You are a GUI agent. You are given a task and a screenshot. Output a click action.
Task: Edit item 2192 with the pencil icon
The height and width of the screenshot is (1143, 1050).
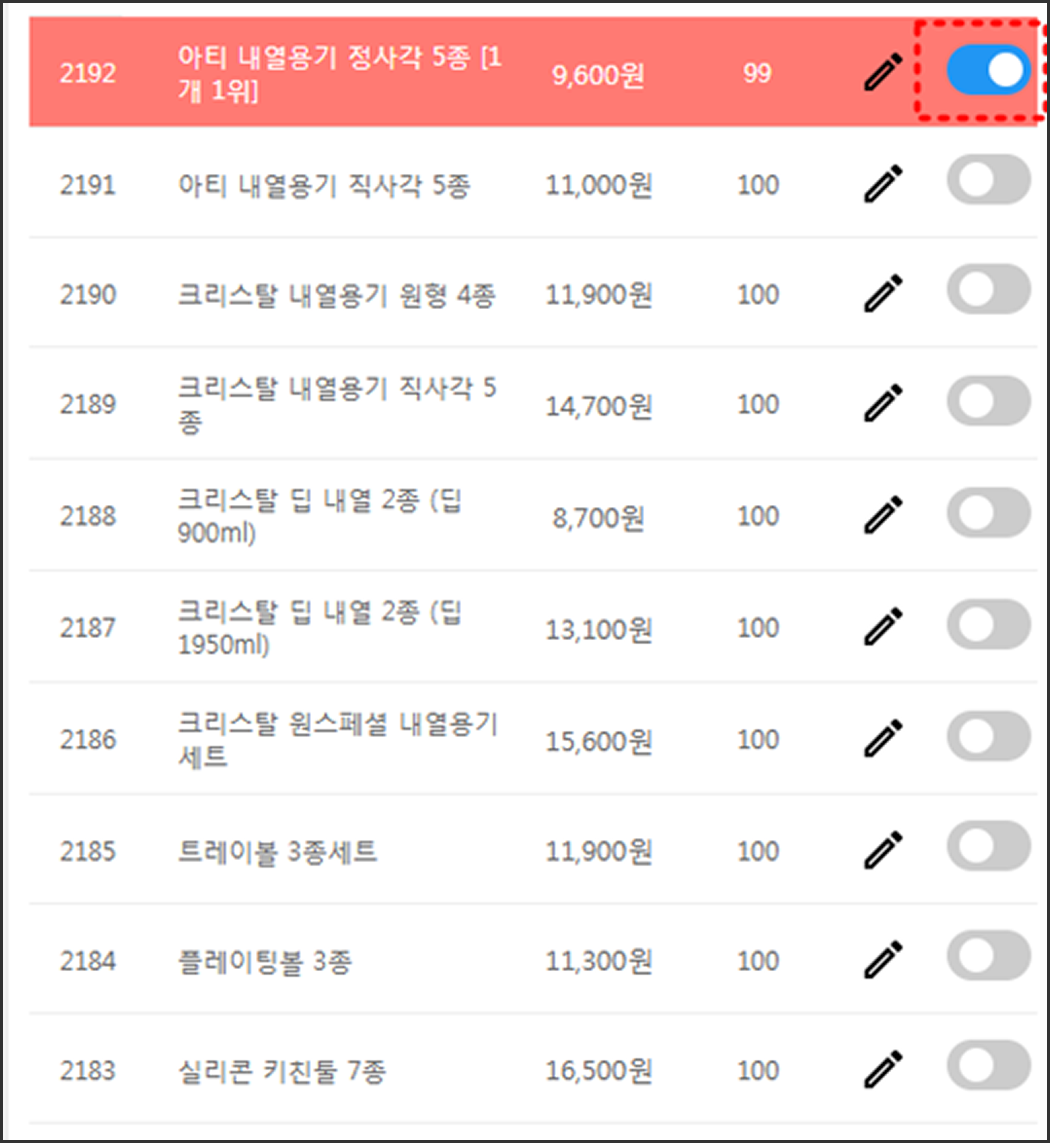(883, 74)
